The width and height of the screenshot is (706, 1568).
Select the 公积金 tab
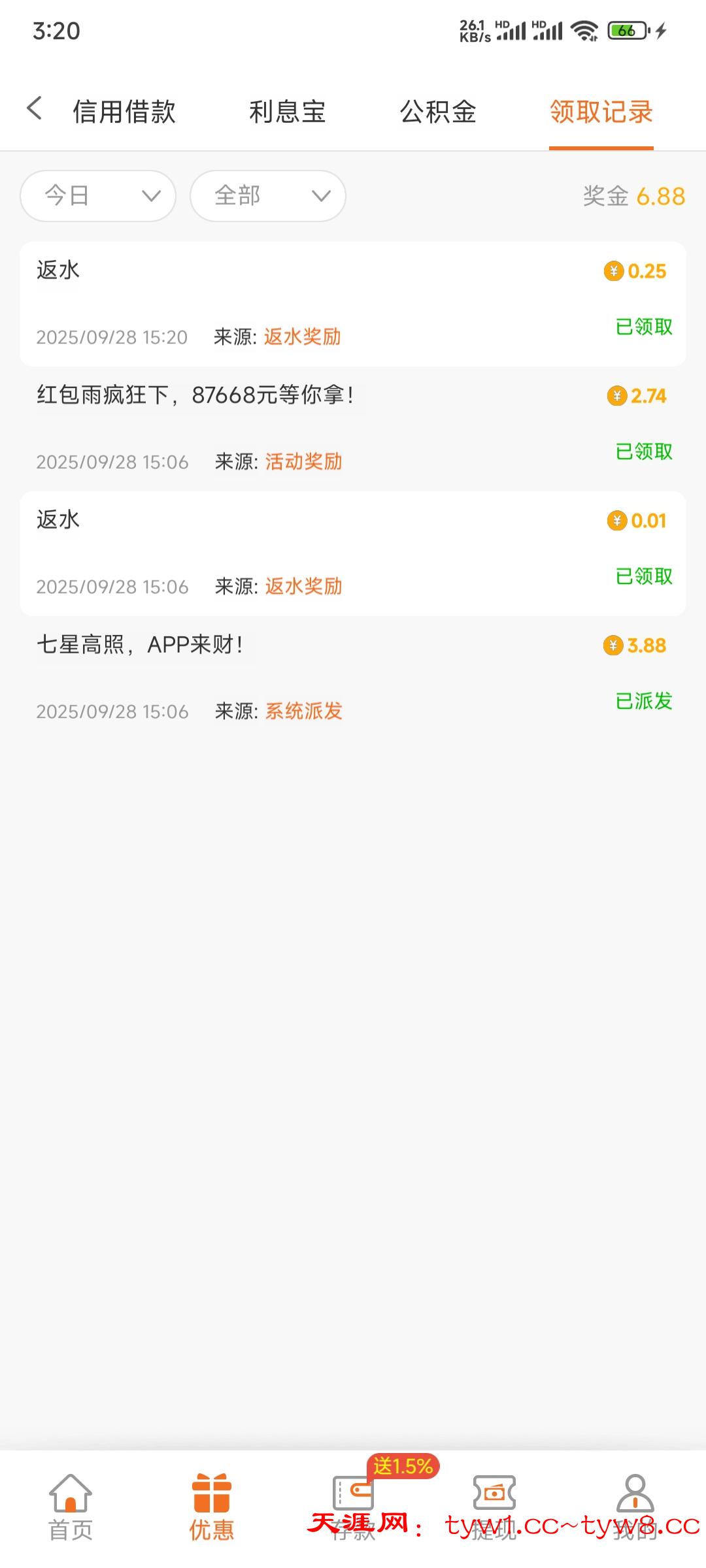pyautogui.click(x=438, y=112)
